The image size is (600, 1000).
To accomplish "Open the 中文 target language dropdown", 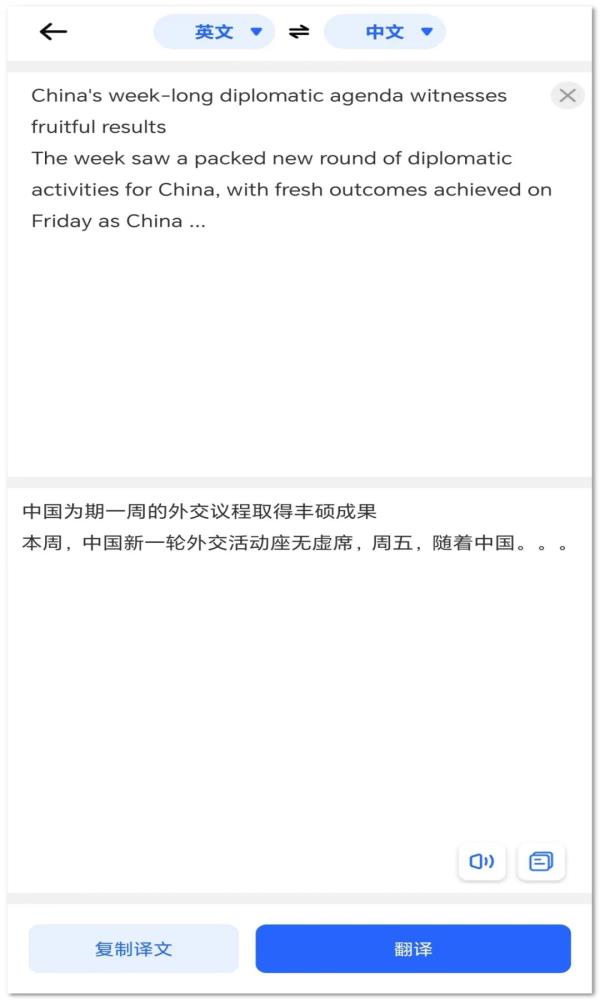I will pyautogui.click(x=385, y=32).
